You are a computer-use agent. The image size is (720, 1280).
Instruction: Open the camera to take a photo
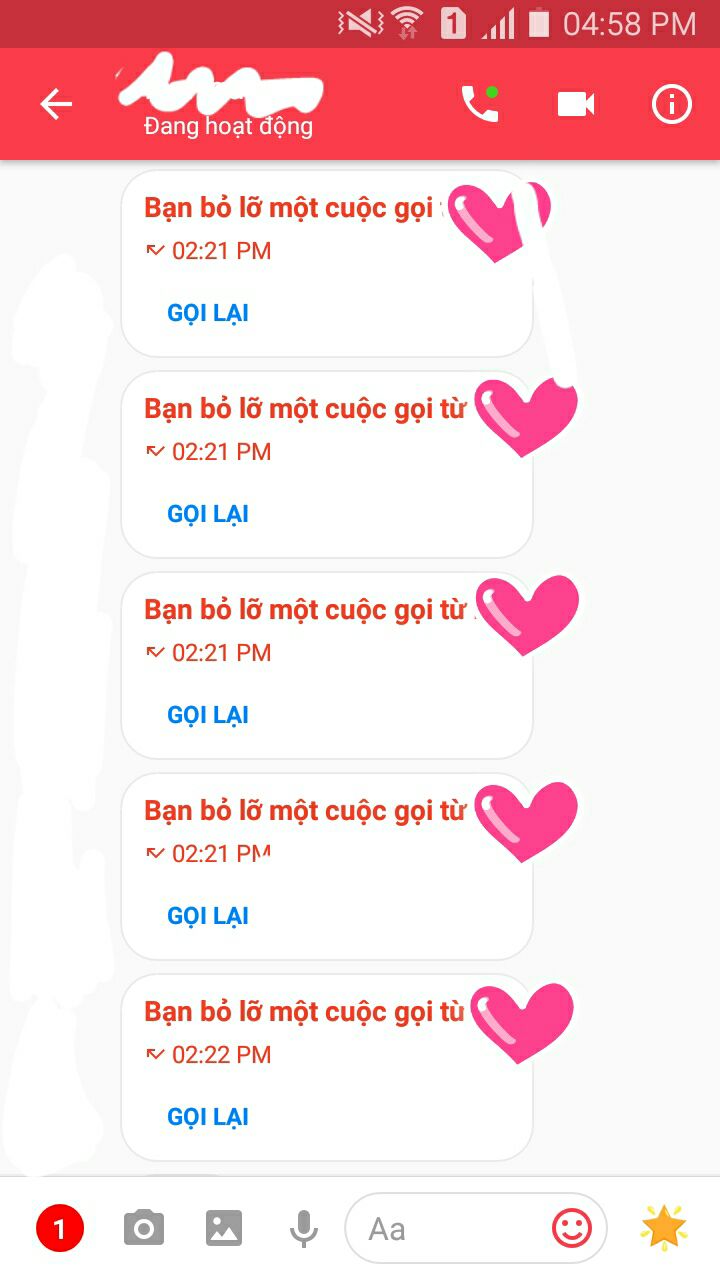coord(144,1228)
